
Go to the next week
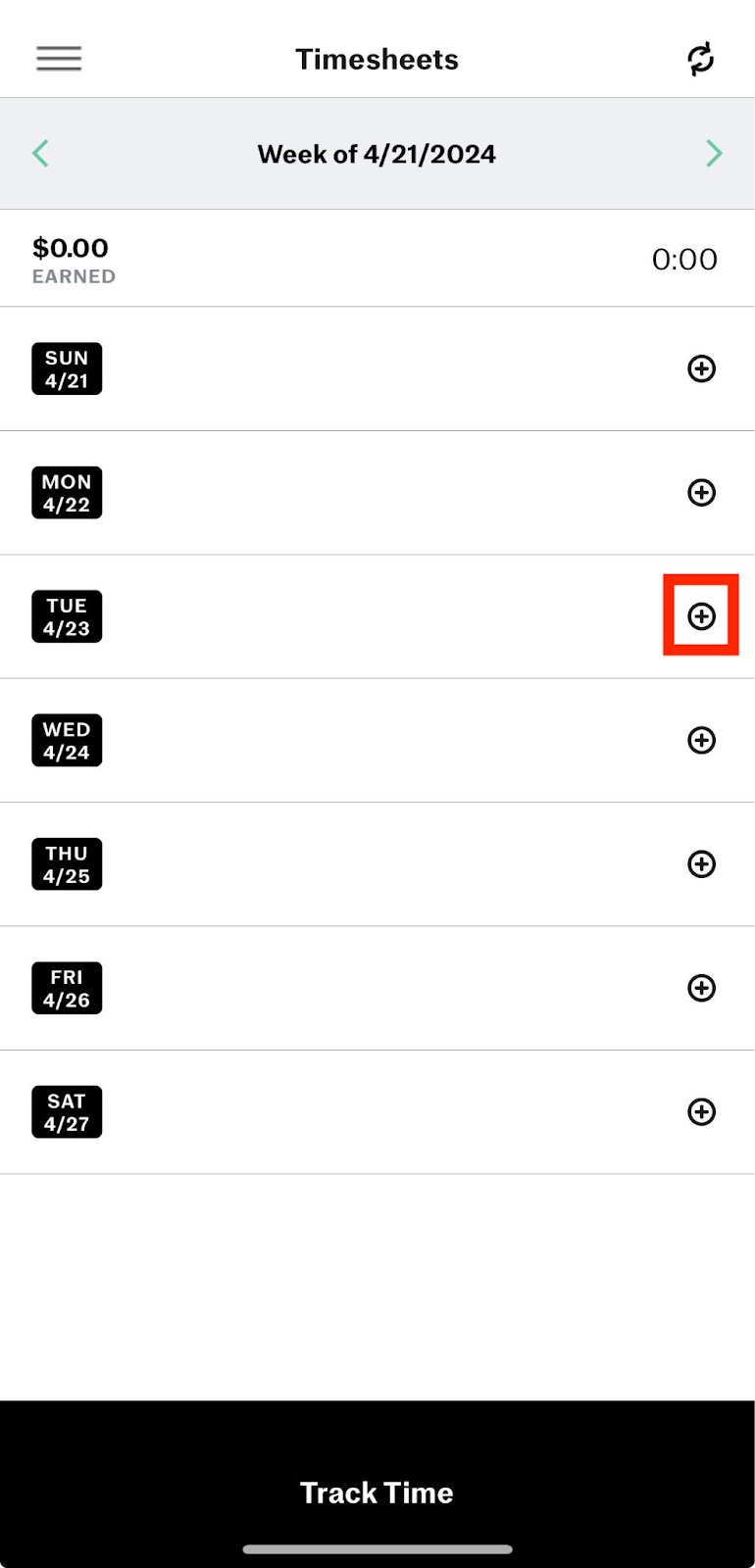(x=714, y=153)
